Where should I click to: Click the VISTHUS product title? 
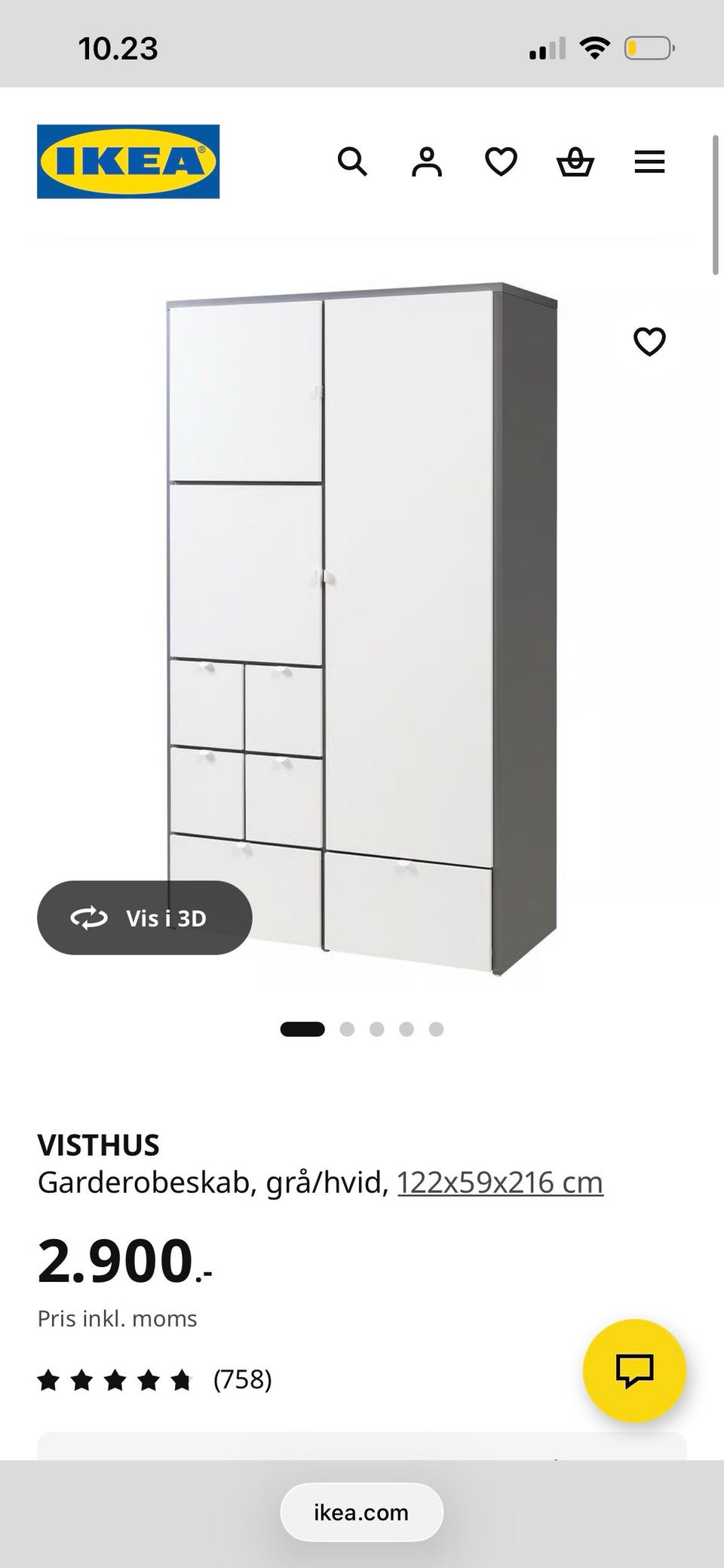(x=99, y=1145)
